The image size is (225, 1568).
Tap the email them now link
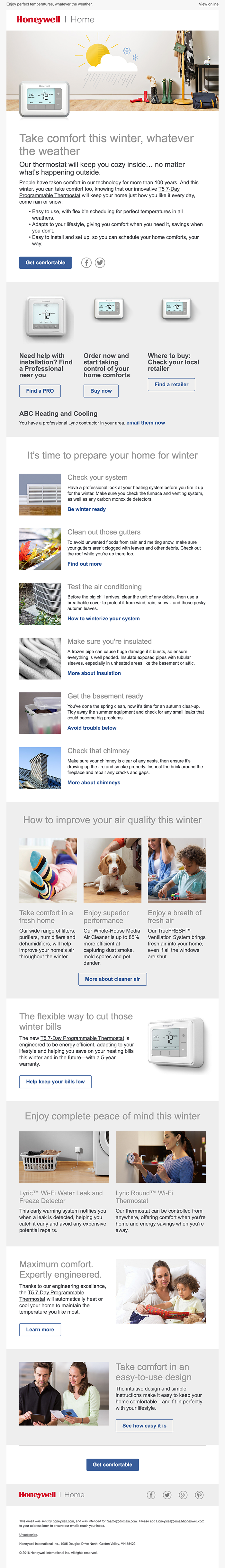pos(145,423)
